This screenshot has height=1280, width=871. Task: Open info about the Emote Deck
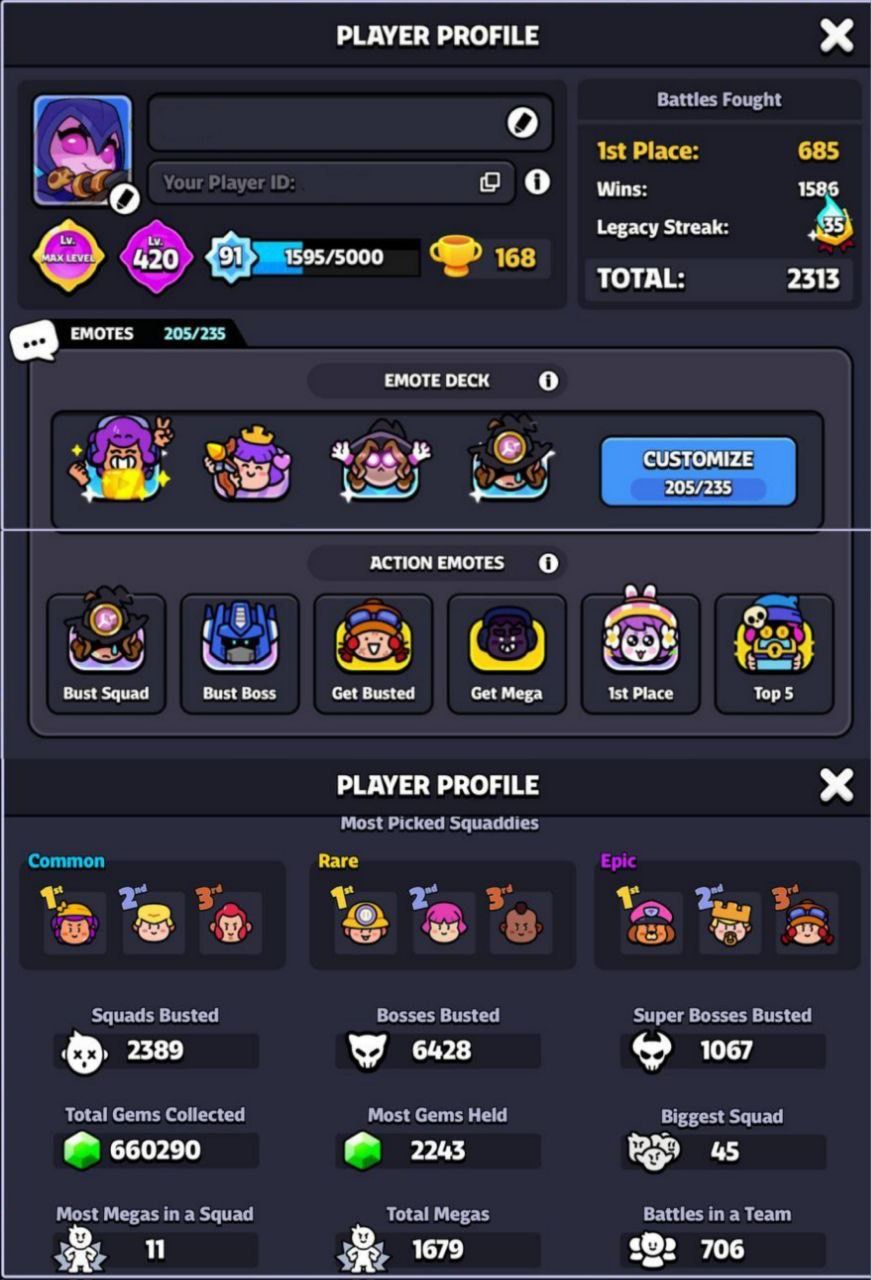(x=548, y=381)
